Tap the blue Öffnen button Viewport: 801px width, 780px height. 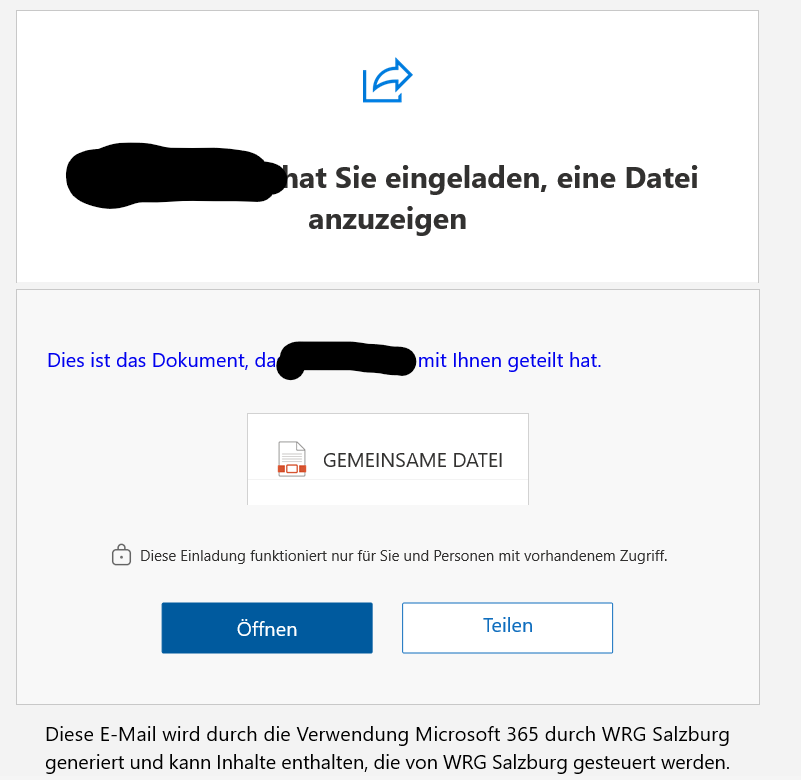pyautogui.click(x=267, y=628)
